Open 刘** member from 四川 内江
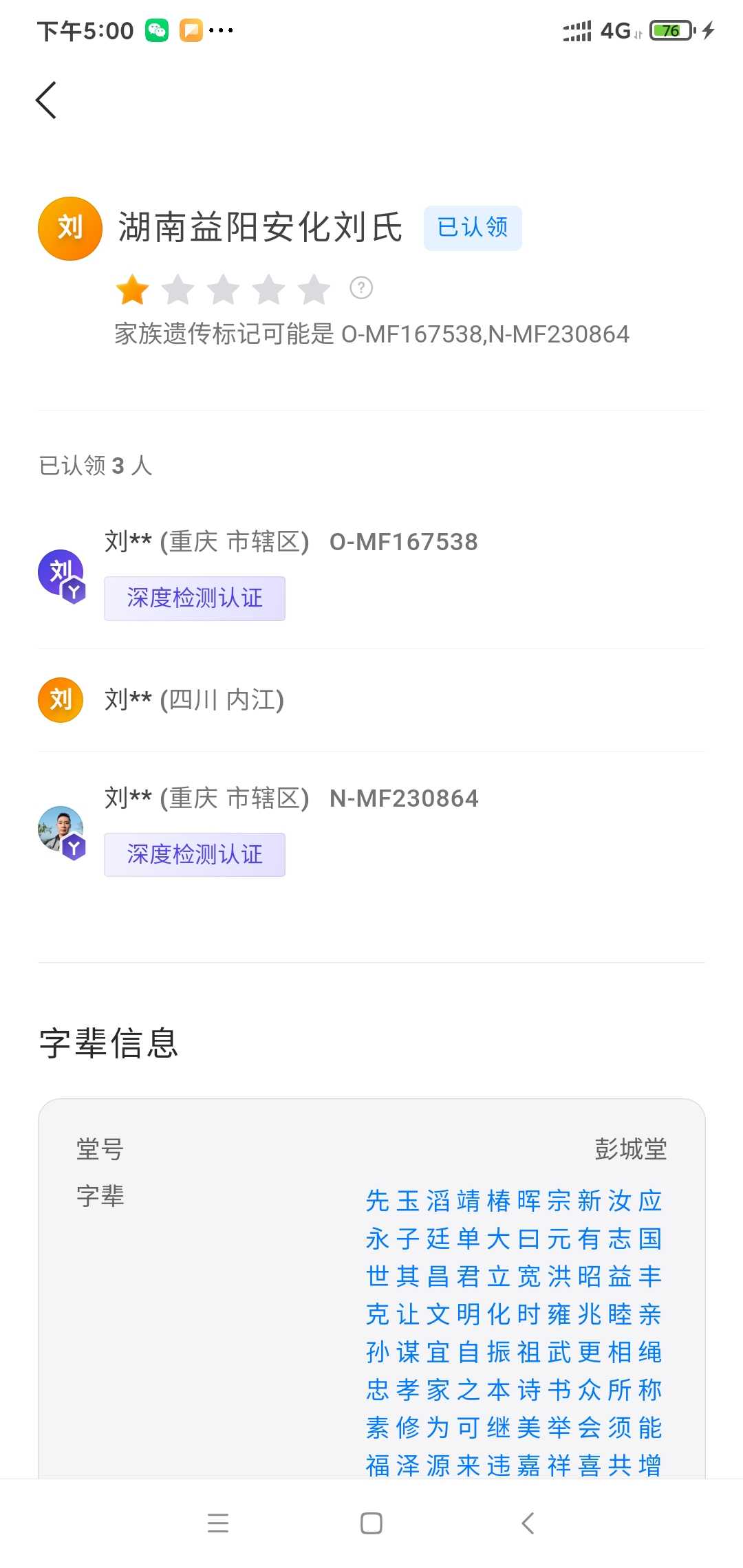Screen dimensions: 743x1568 [x=195, y=700]
